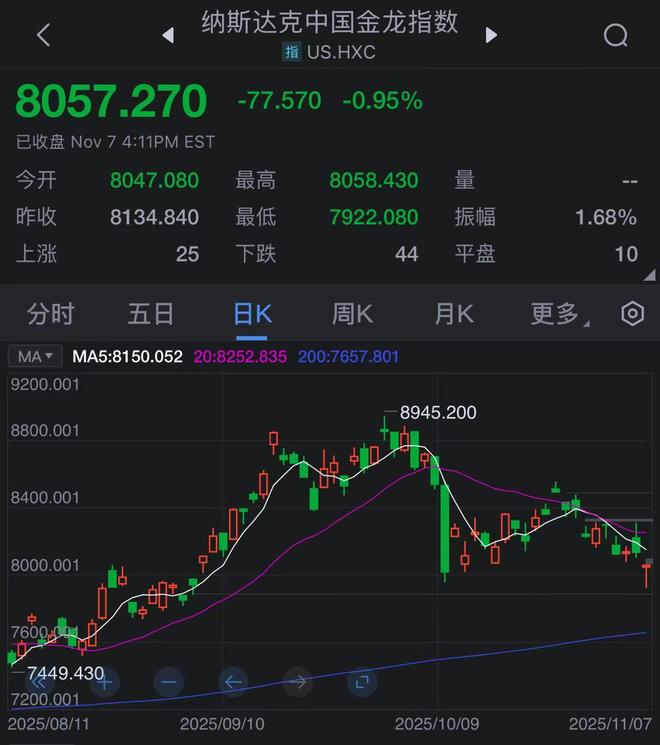Zoom in the chart with plus
Viewport: 660px width, 745px height.
click(104, 682)
